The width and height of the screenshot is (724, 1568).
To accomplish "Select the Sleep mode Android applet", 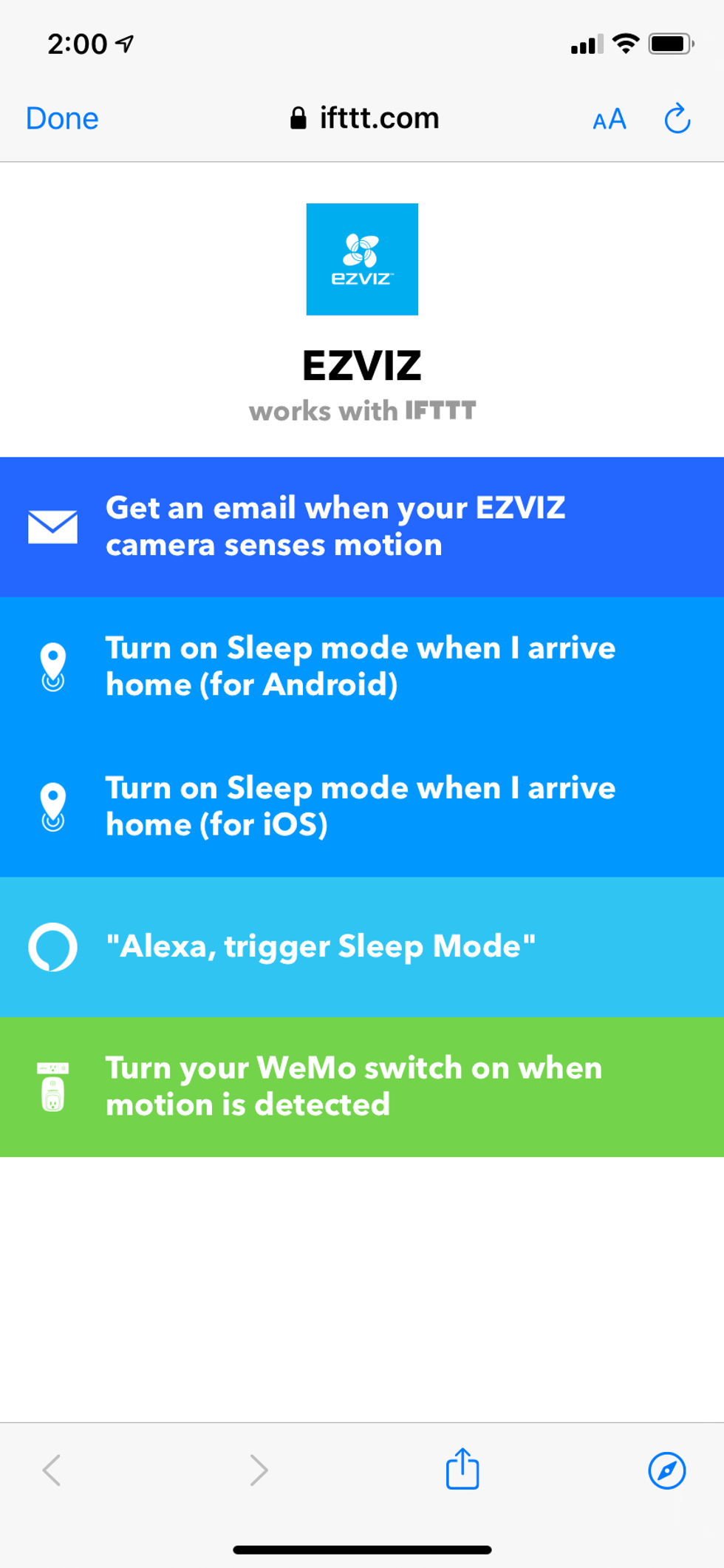I will [x=361, y=665].
